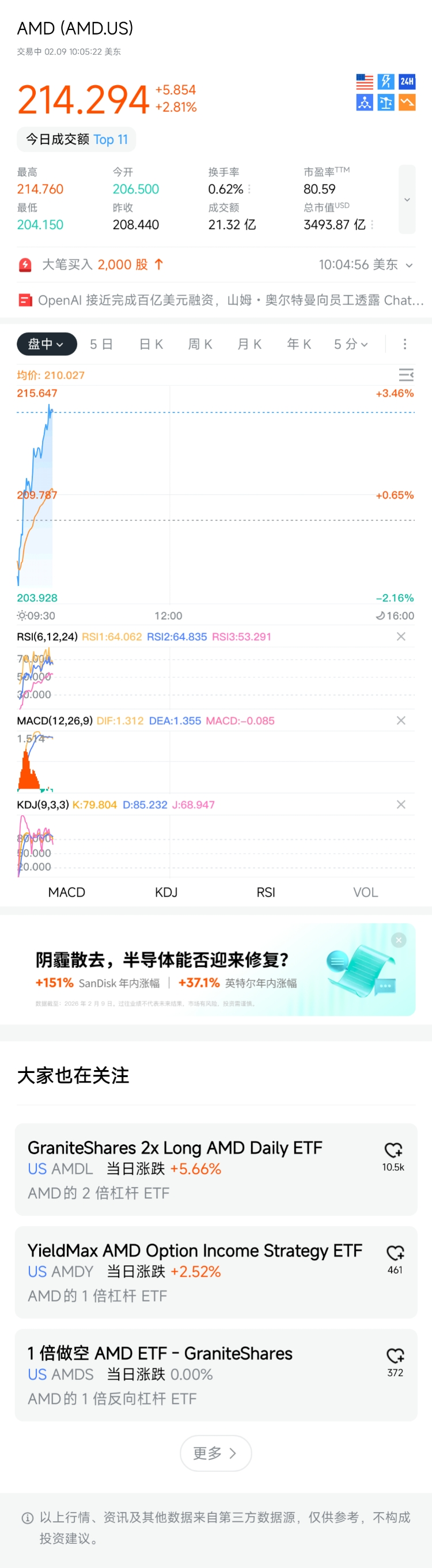Select the VOL indicator tab
Viewport: 432px width, 1568px height.
365,892
